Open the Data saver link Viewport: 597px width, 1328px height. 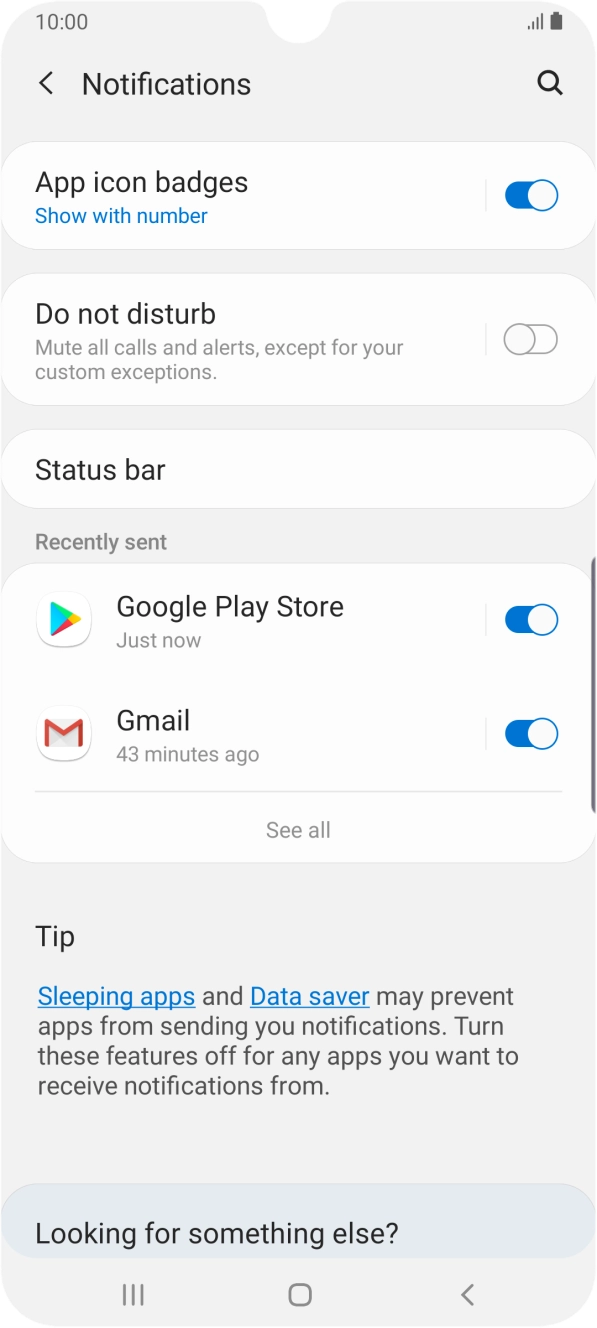tap(310, 996)
